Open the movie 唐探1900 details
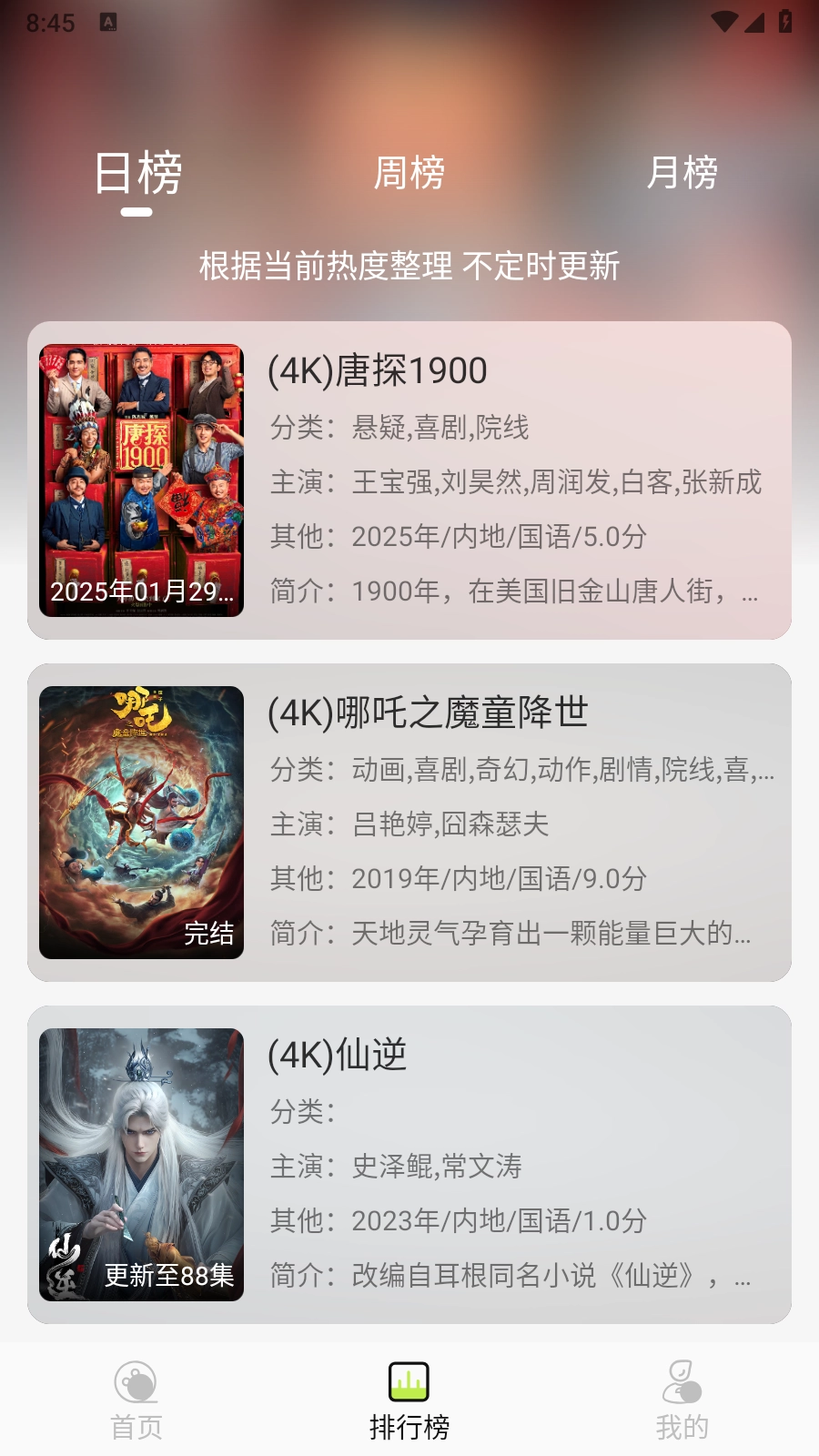The height and width of the screenshot is (1456, 819). (x=378, y=371)
